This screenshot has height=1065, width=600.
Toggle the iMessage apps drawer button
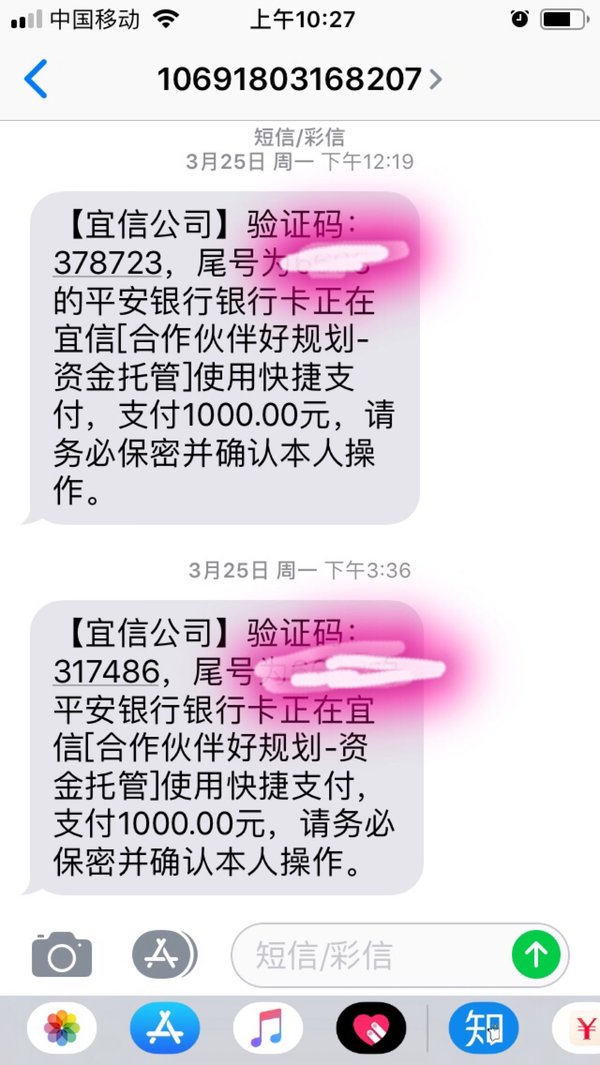click(x=164, y=955)
